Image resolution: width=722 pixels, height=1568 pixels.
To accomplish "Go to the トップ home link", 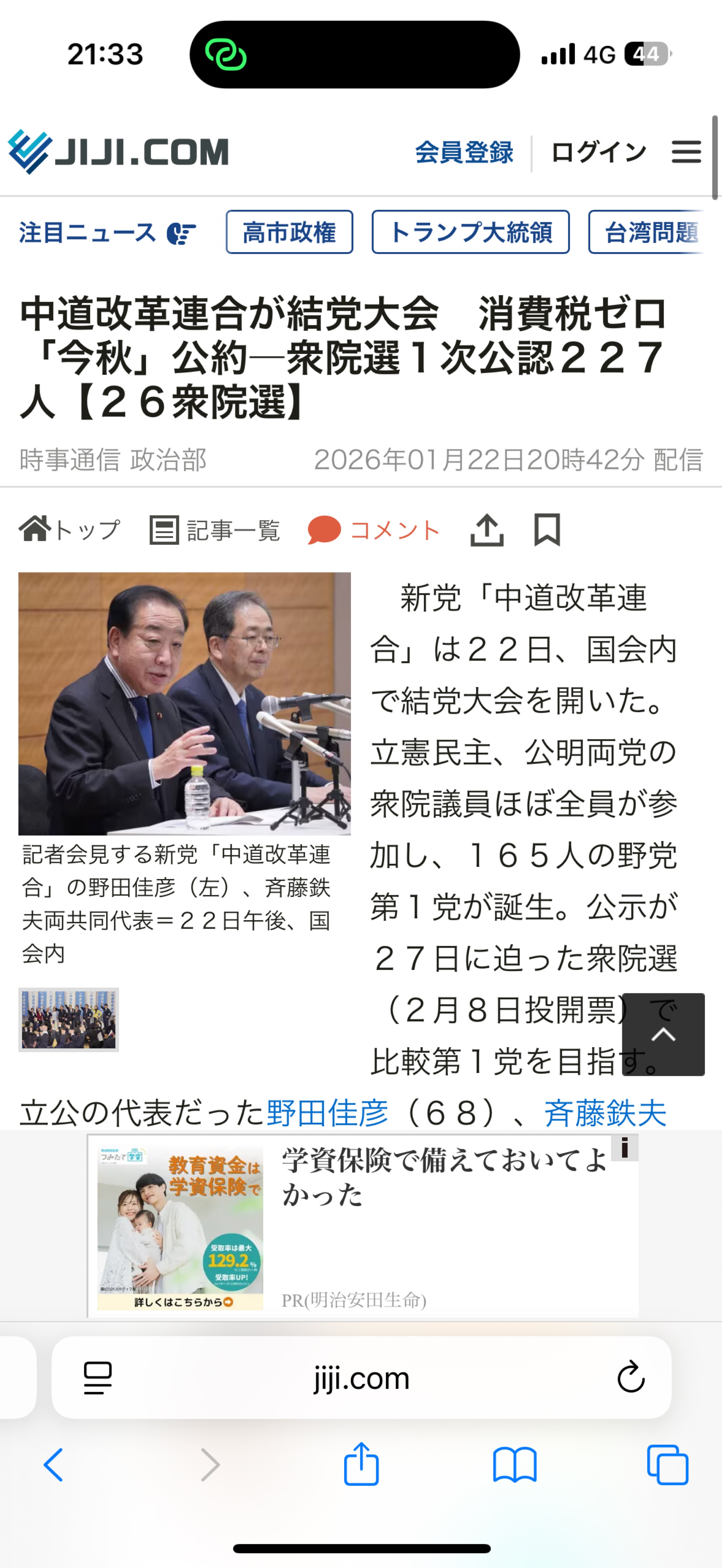I will 70,529.
